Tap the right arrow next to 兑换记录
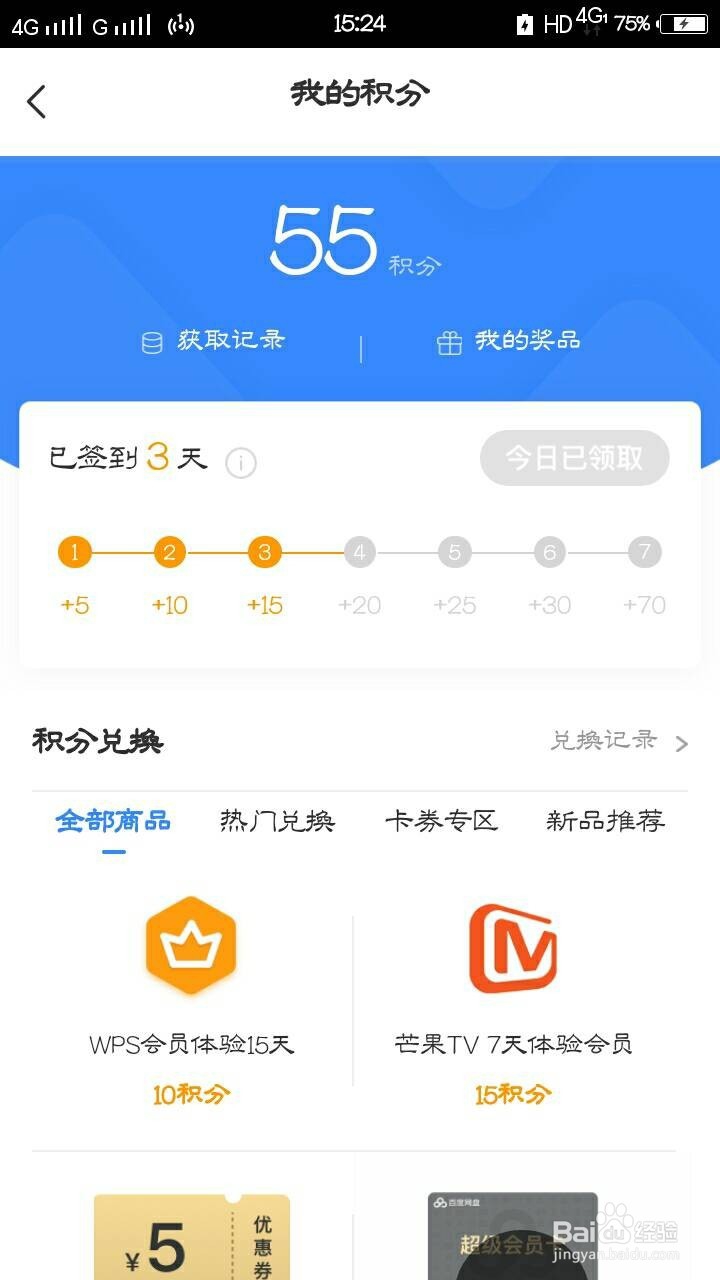 pos(680,742)
